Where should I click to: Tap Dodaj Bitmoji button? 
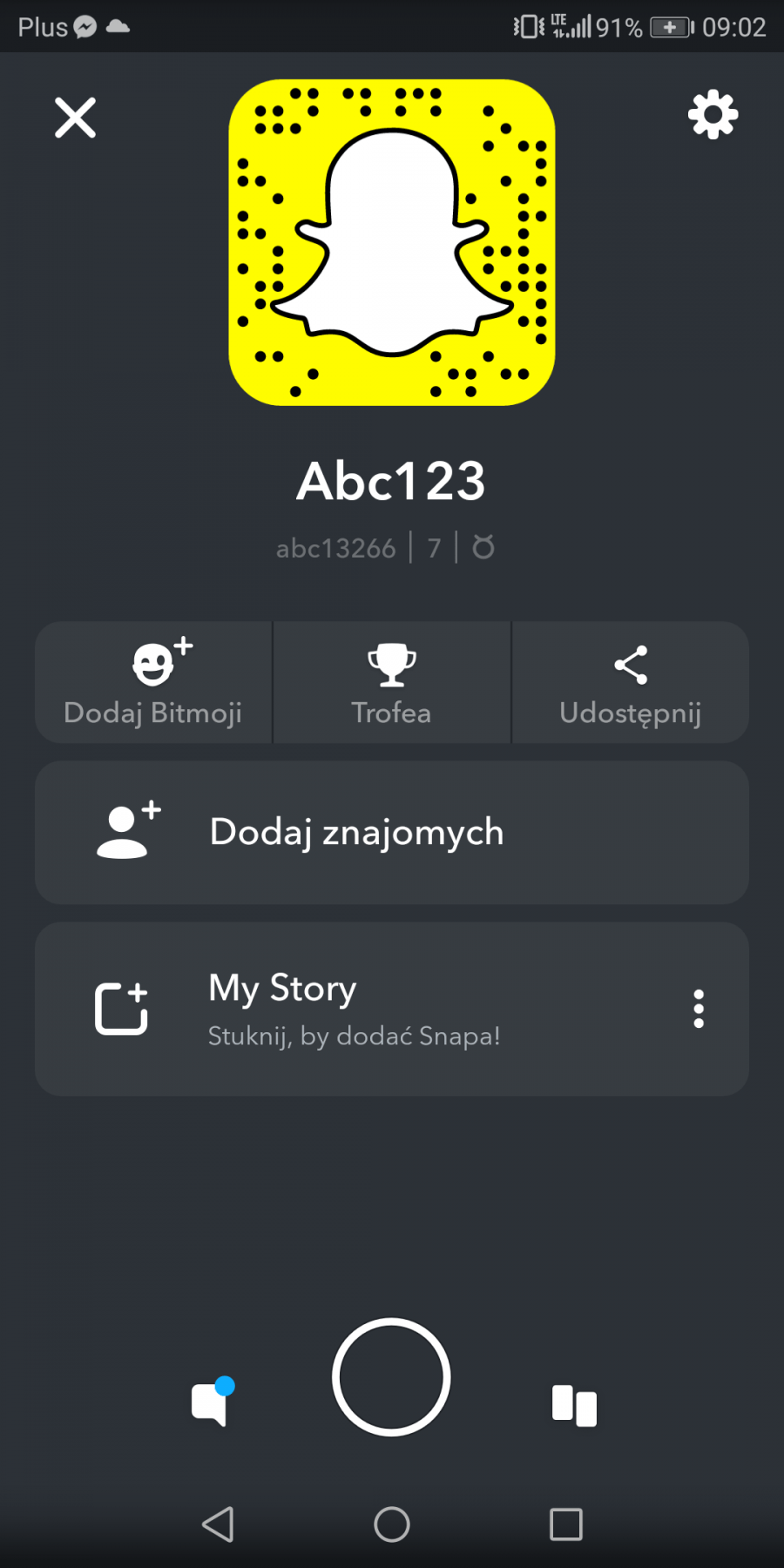(153, 683)
